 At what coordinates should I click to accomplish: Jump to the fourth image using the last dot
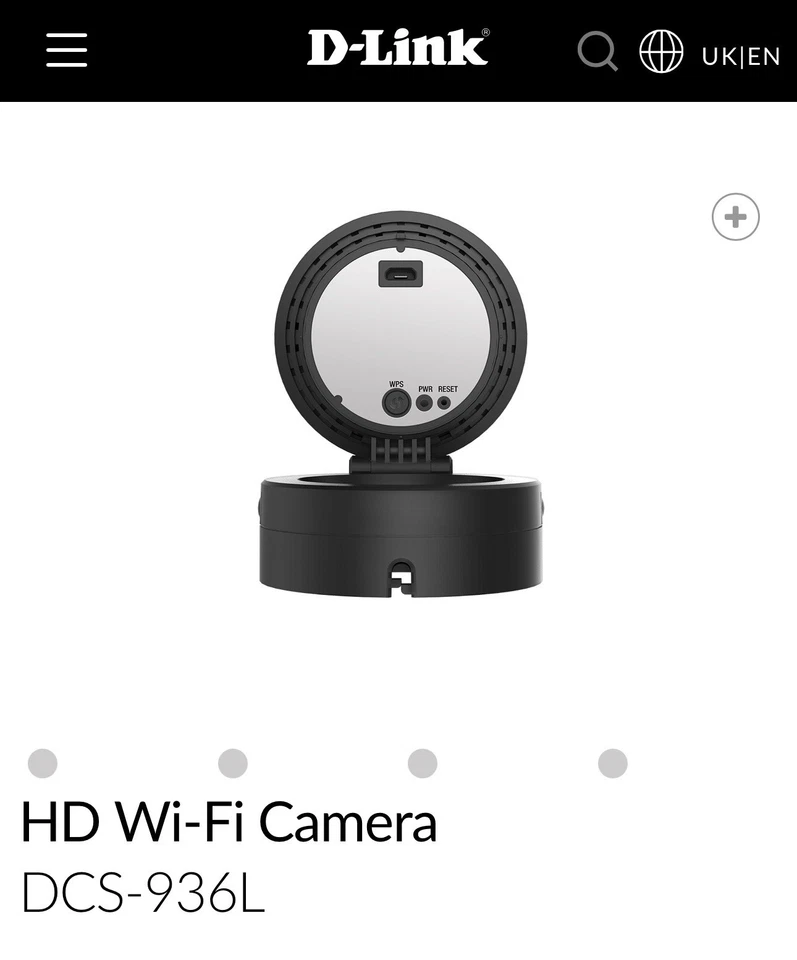612,763
